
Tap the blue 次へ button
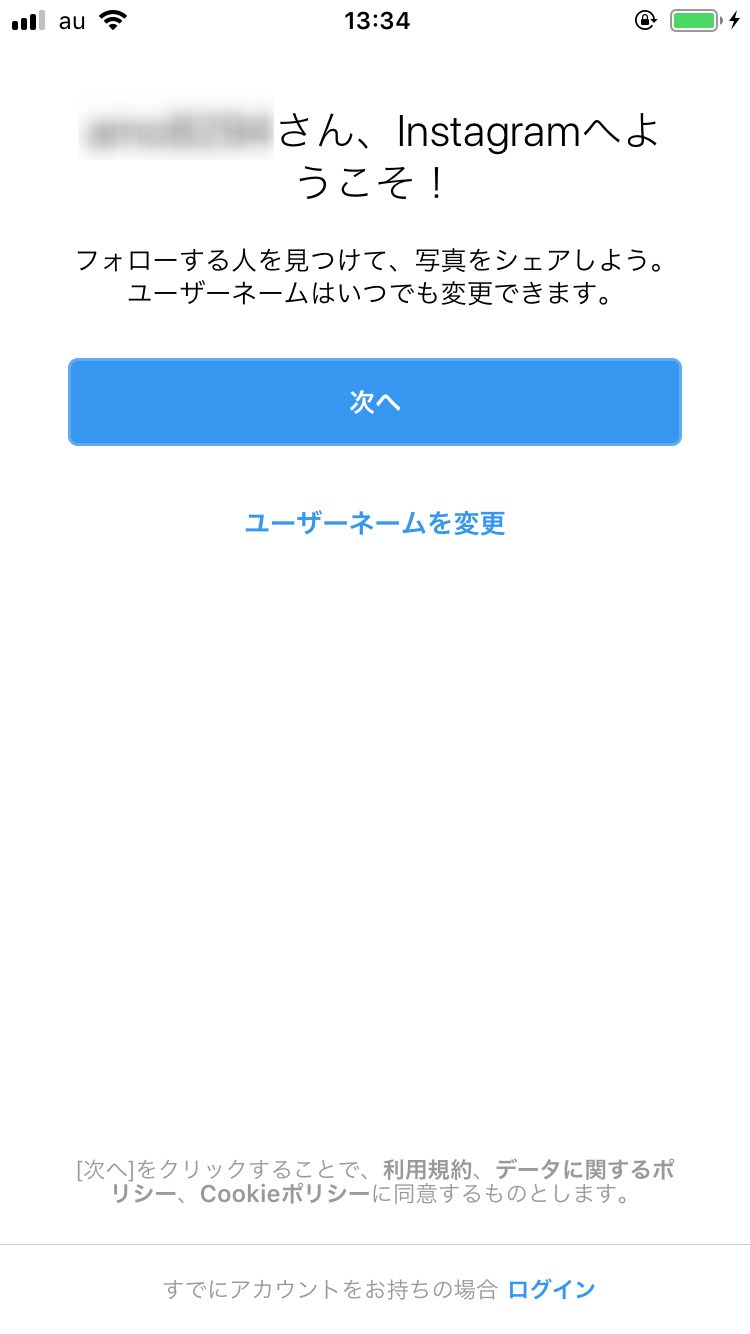(375, 402)
